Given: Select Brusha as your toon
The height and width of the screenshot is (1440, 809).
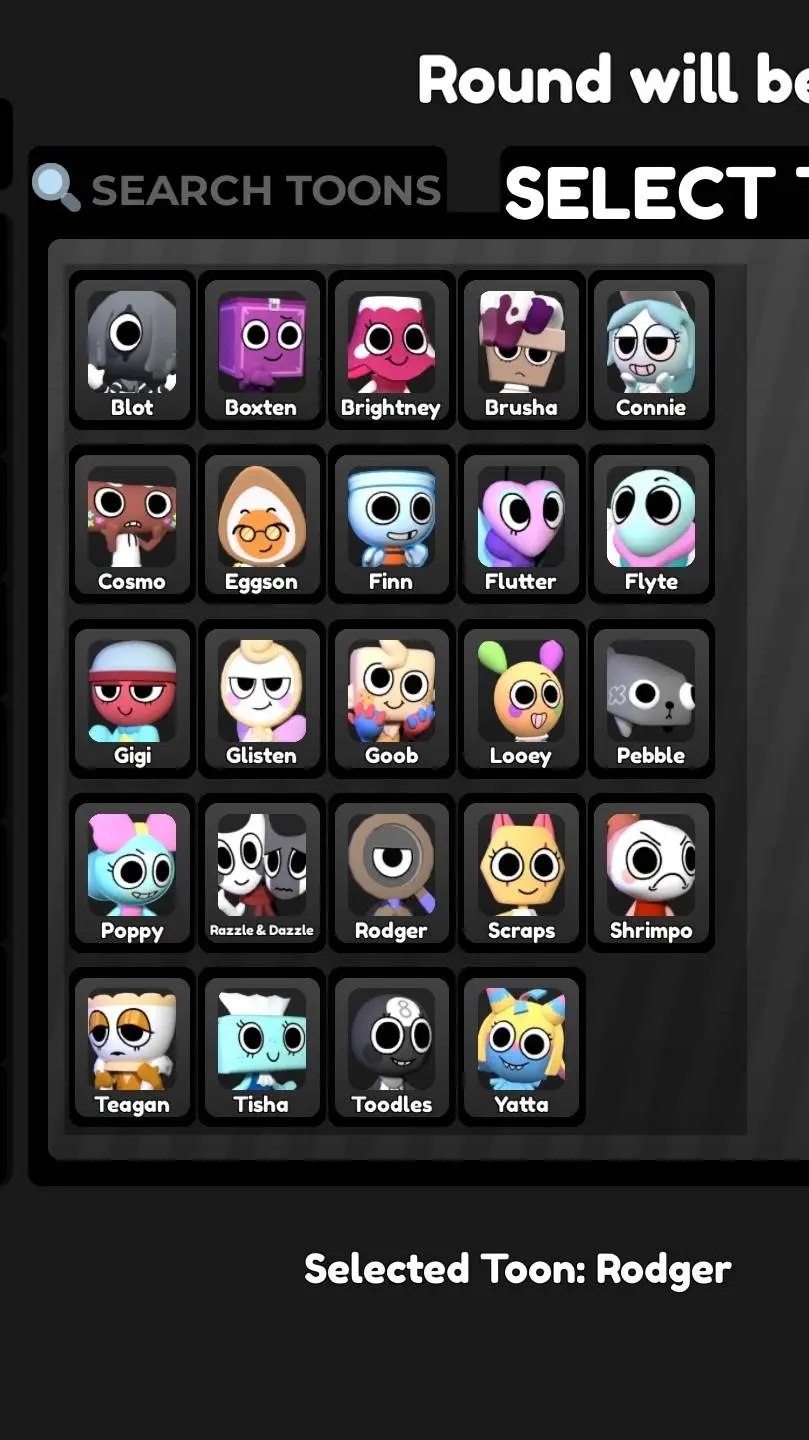Looking at the screenshot, I should coord(521,350).
